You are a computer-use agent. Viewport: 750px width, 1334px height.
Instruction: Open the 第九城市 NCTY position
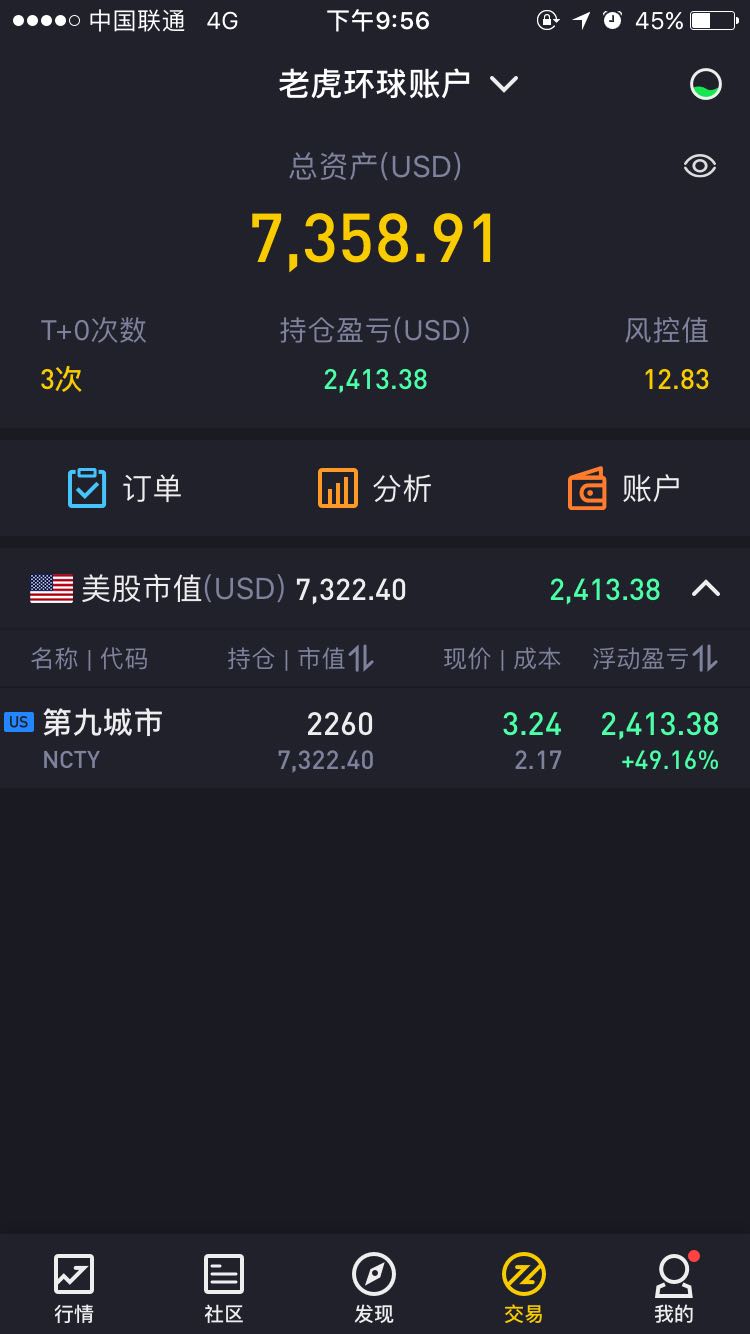point(375,738)
